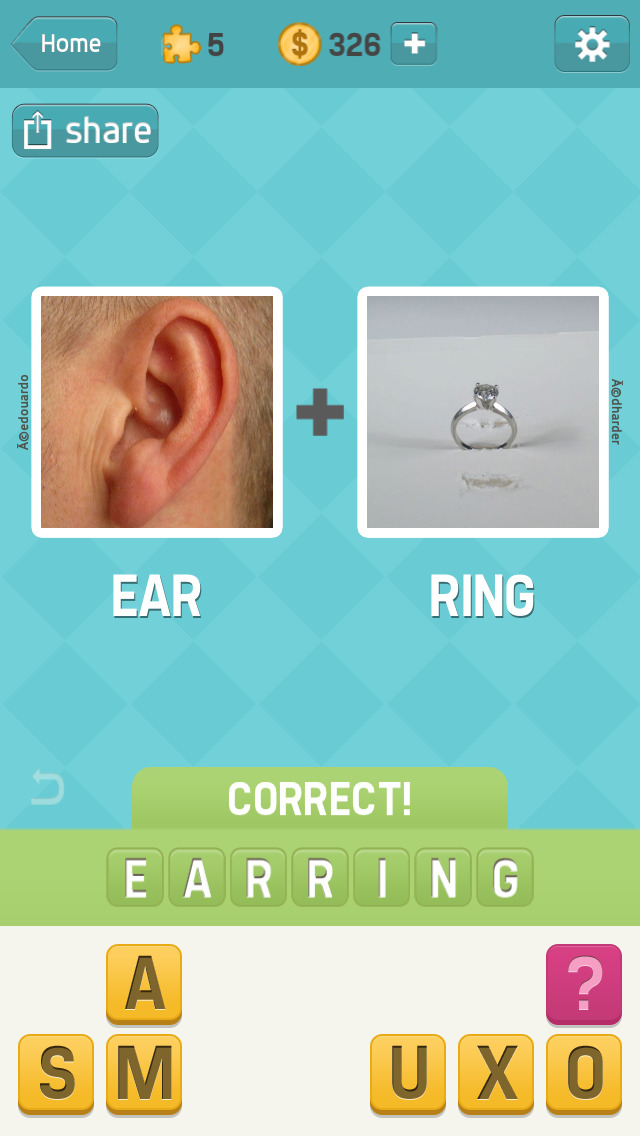This screenshot has height=1136, width=640.
Task: Pick the letter tile U
Action: tap(408, 1074)
